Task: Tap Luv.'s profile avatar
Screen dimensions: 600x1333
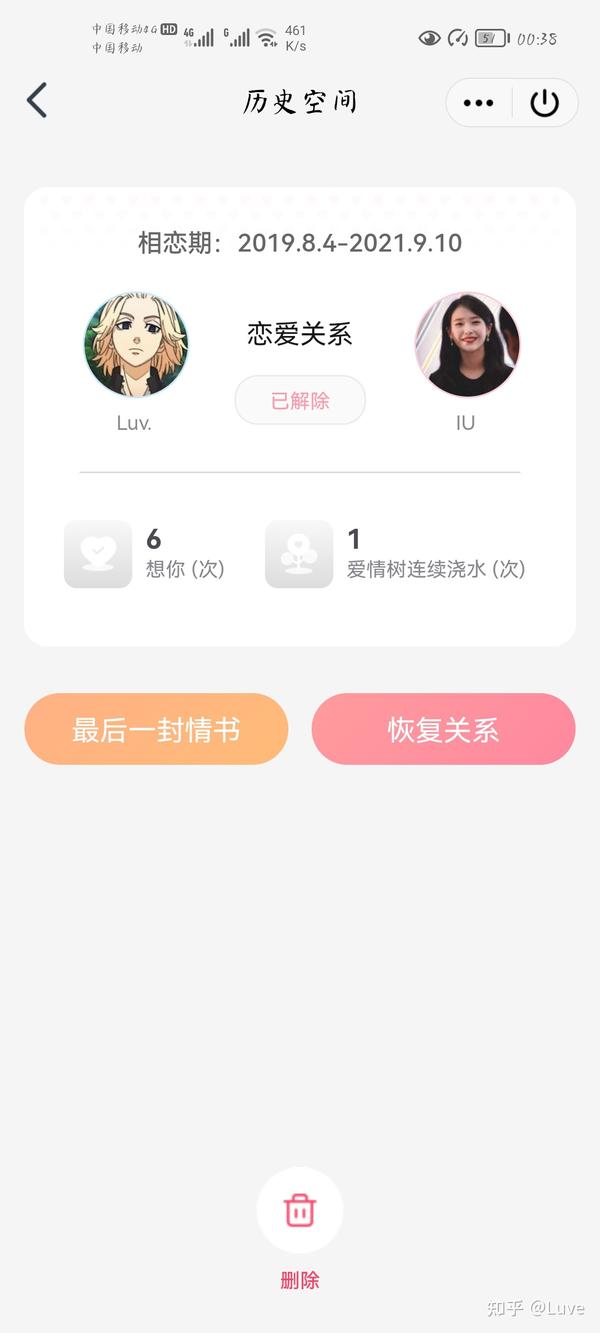Action: 135,345
